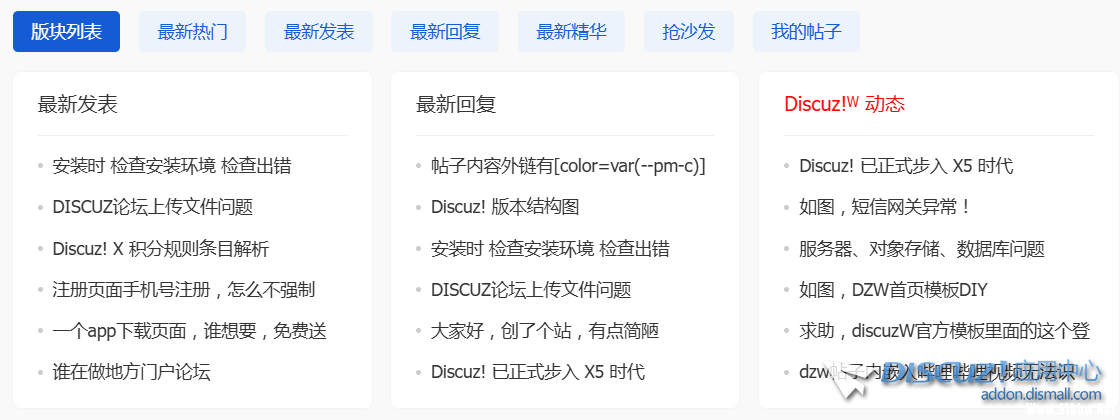Open the 最新回复 tab
1120x420 pixels.
[x=445, y=32]
